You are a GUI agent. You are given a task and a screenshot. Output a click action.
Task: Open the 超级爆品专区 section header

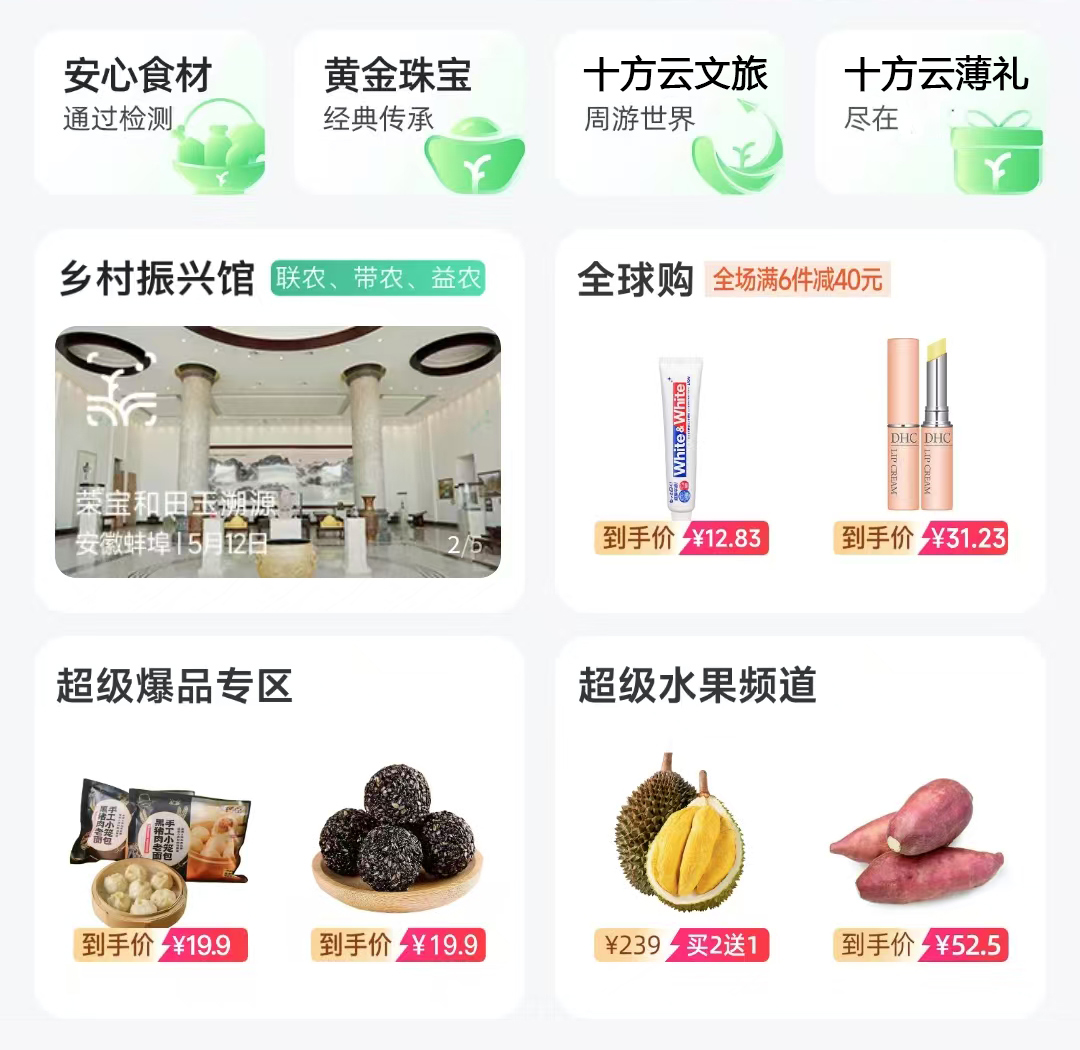tap(174, 687)
